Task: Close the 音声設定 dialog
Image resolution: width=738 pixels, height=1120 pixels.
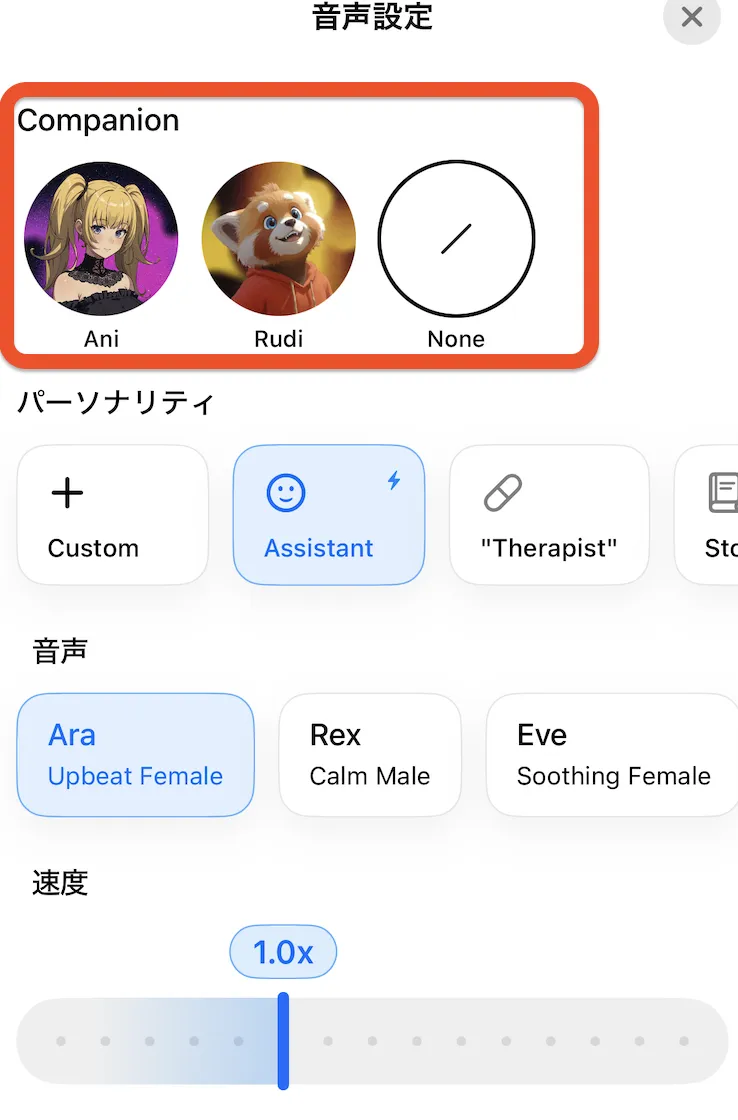Action: [x=691, y=18]
